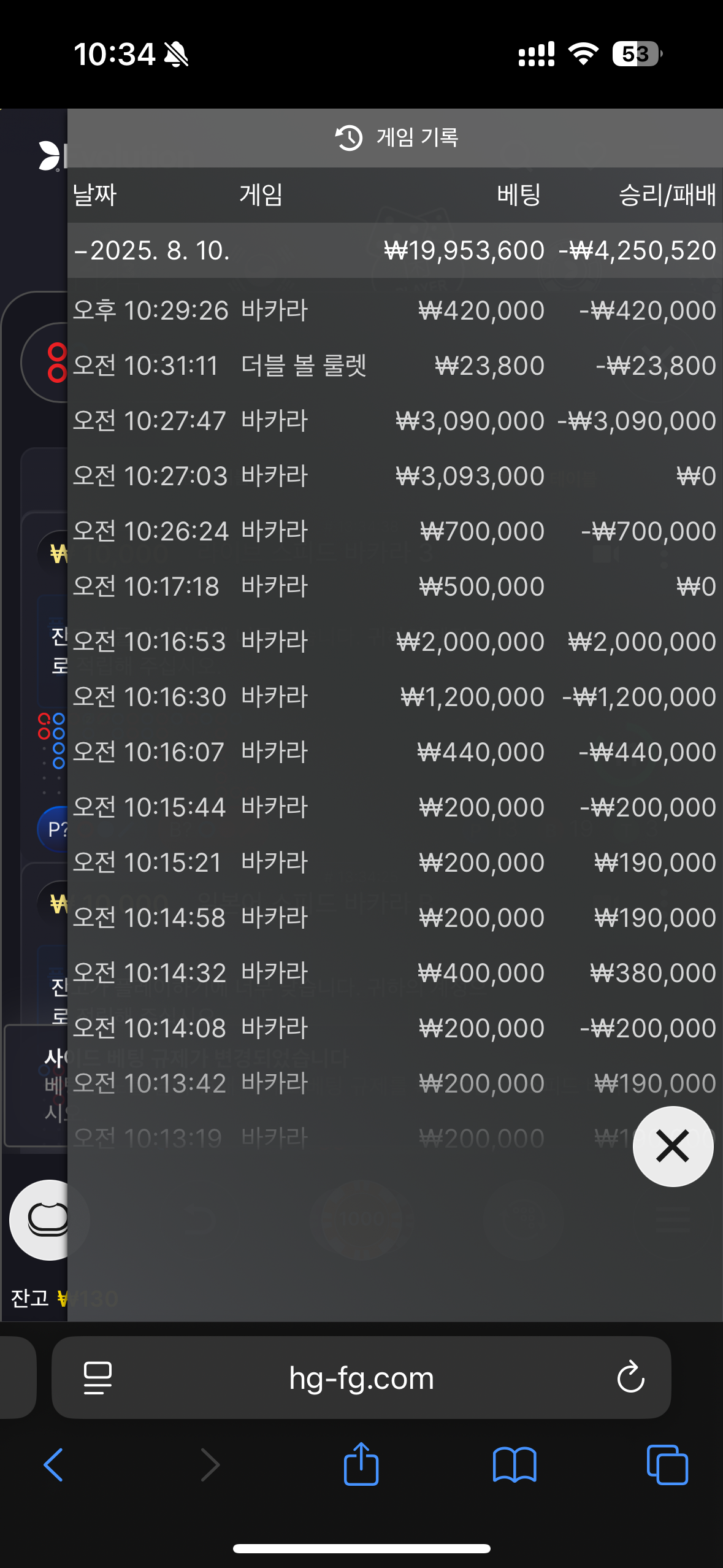
Task: Tap the hg-fg.com address field
Action: (x=361, y=1378)
